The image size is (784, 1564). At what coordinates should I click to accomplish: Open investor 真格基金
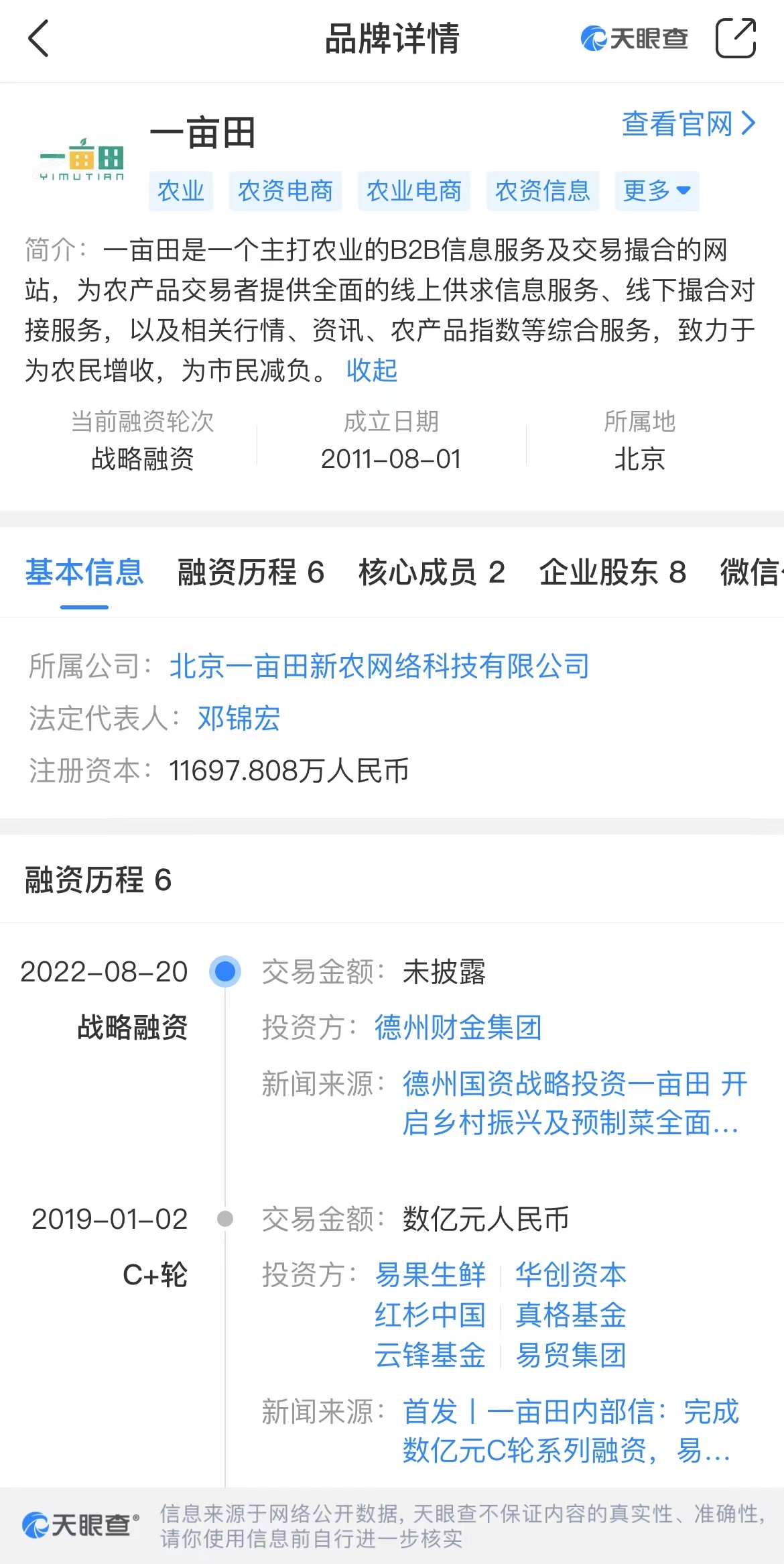(571, 1315)
